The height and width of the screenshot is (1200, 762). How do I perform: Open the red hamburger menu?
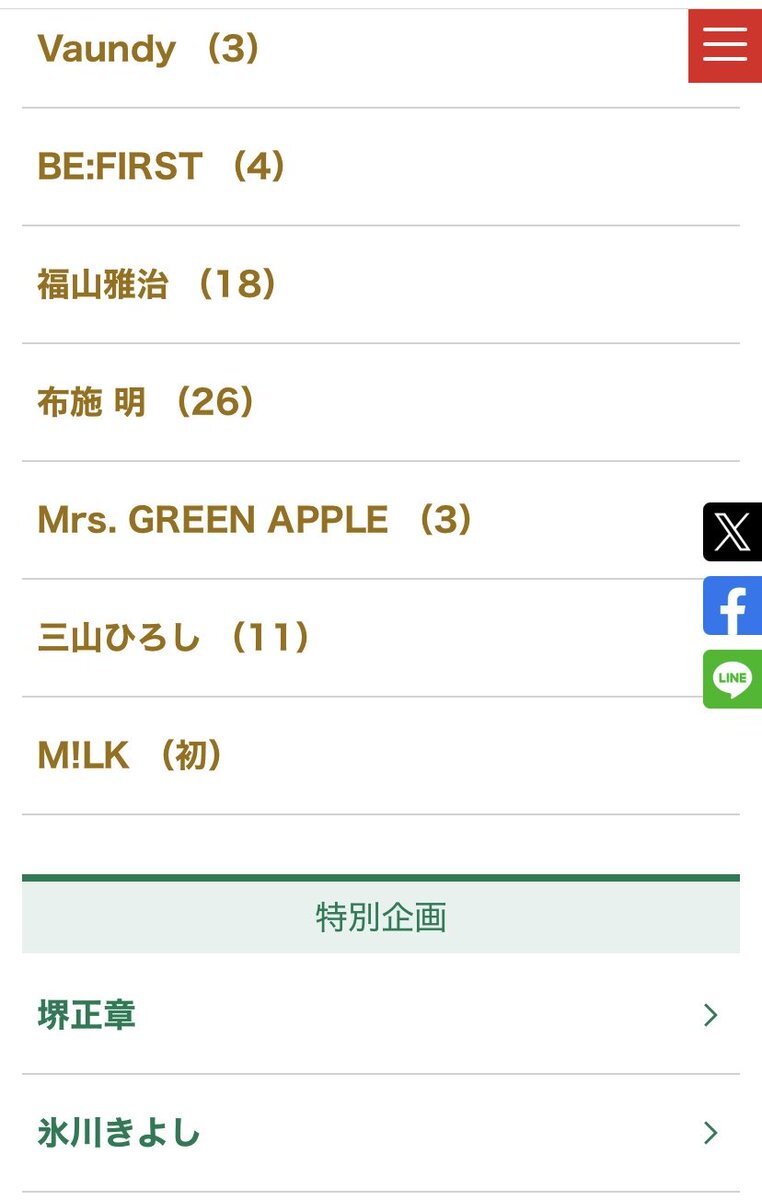[725, 46]
